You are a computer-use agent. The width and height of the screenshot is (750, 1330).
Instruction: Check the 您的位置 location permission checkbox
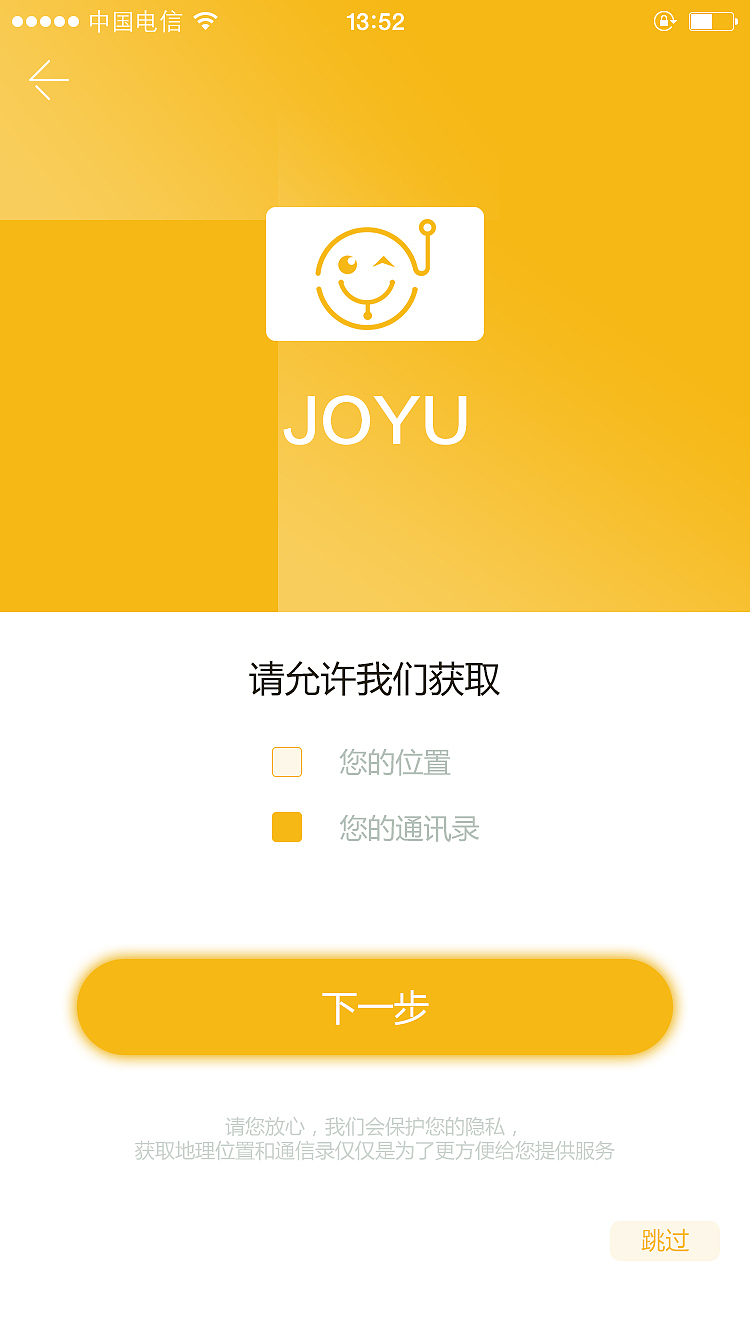[x=287, y=761]
